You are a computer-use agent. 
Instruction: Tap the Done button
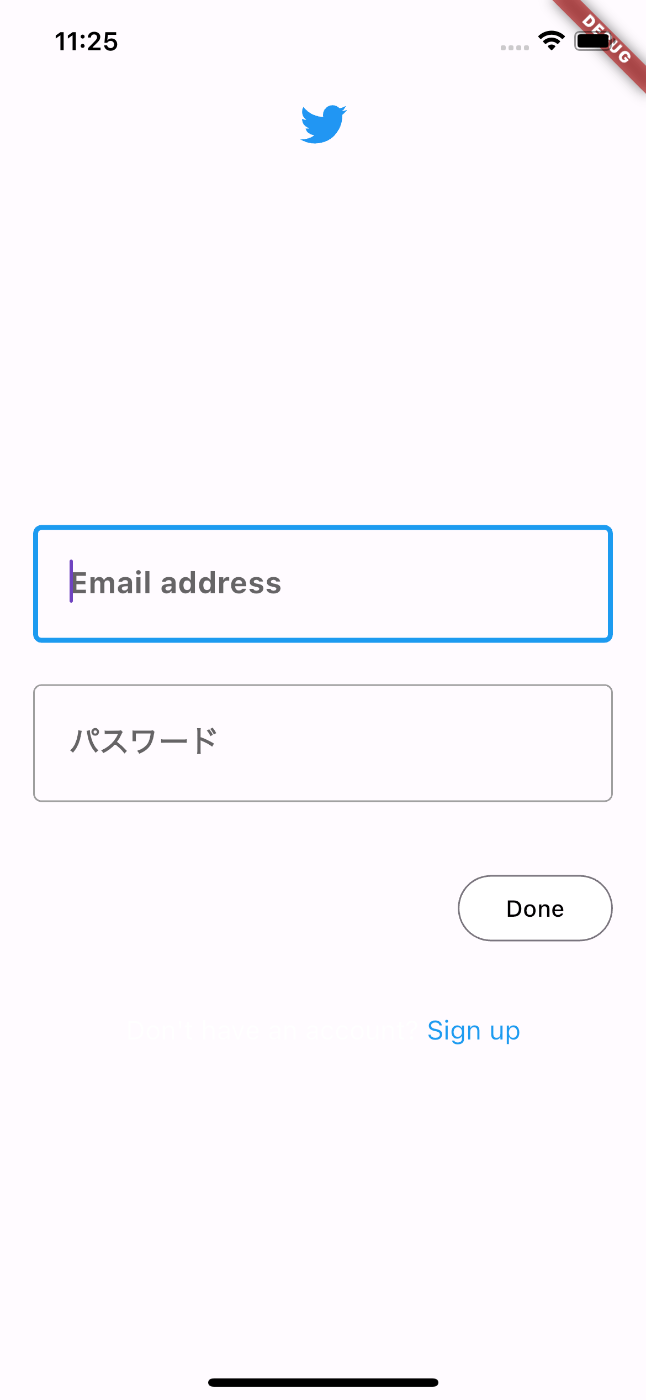tap(535, 908)
